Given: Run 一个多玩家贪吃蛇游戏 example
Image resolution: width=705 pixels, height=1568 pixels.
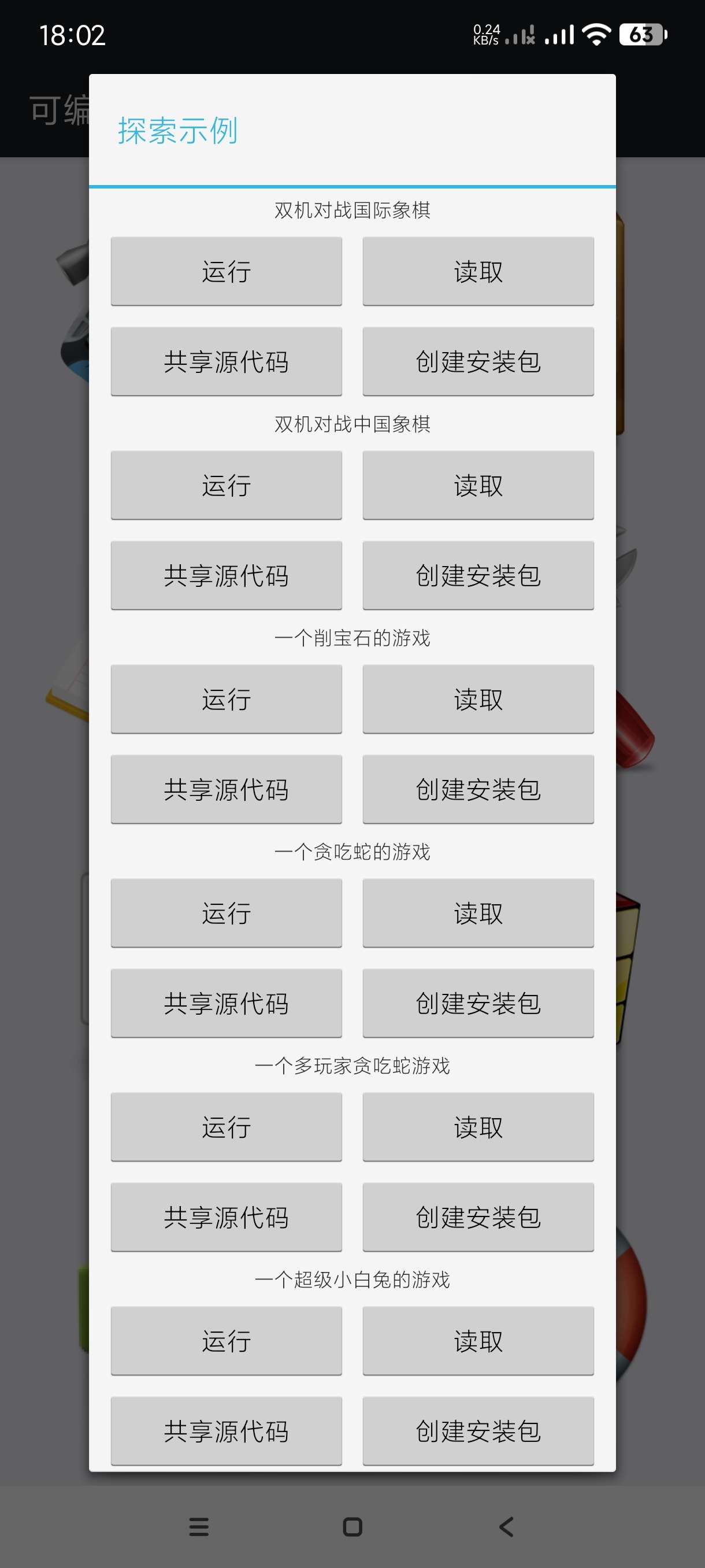Looking at the screenshot, I should coord(226,1127).
